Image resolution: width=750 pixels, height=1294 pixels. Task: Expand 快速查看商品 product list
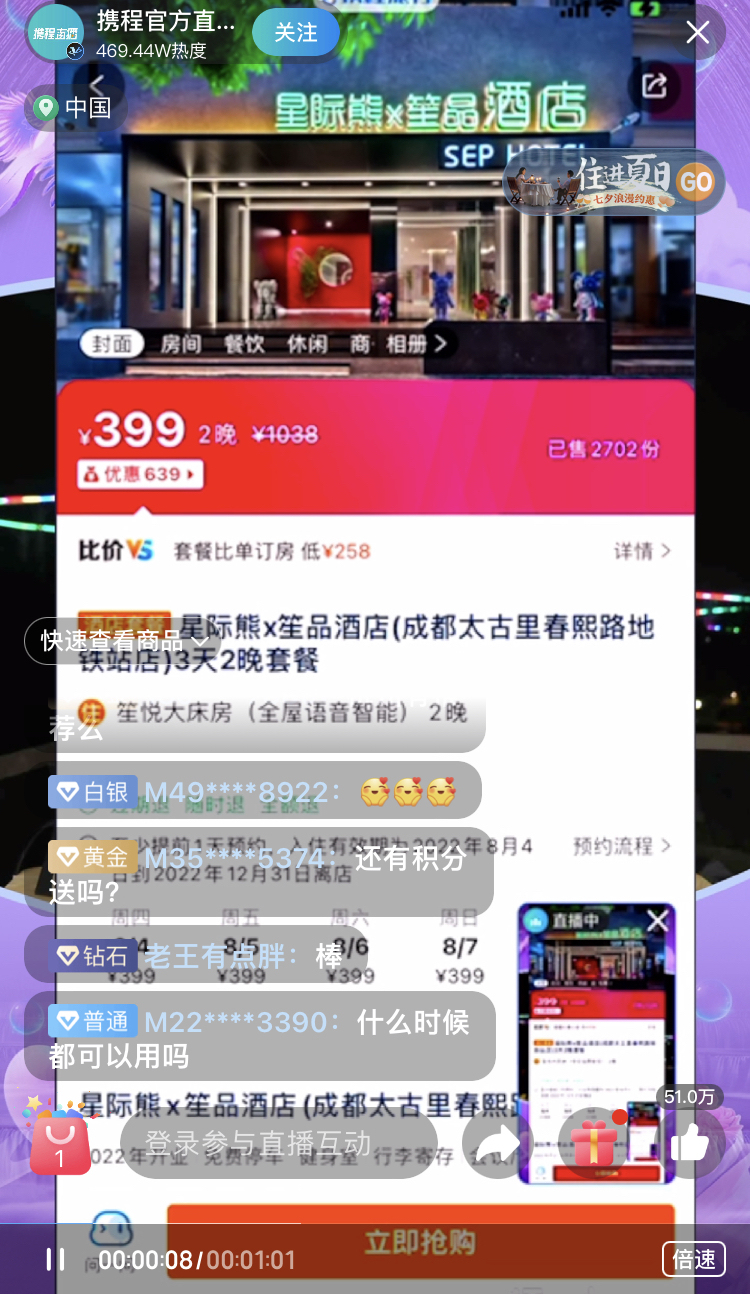click(x=124, y=641)
